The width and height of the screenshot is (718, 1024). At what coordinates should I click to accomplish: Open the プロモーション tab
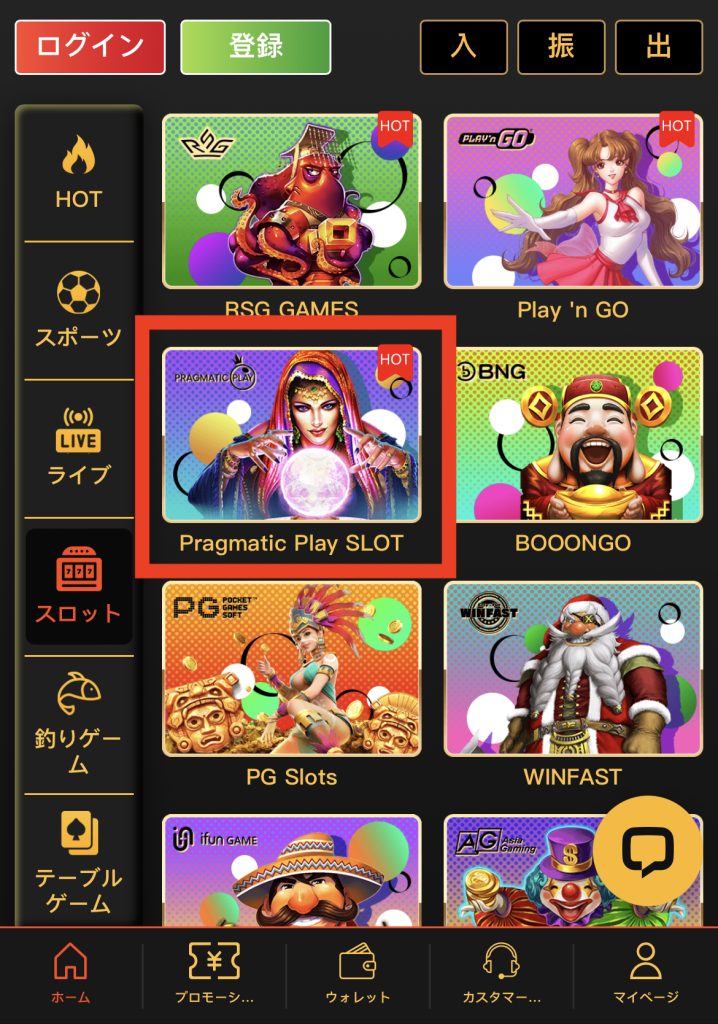click(x=214, y=974)
